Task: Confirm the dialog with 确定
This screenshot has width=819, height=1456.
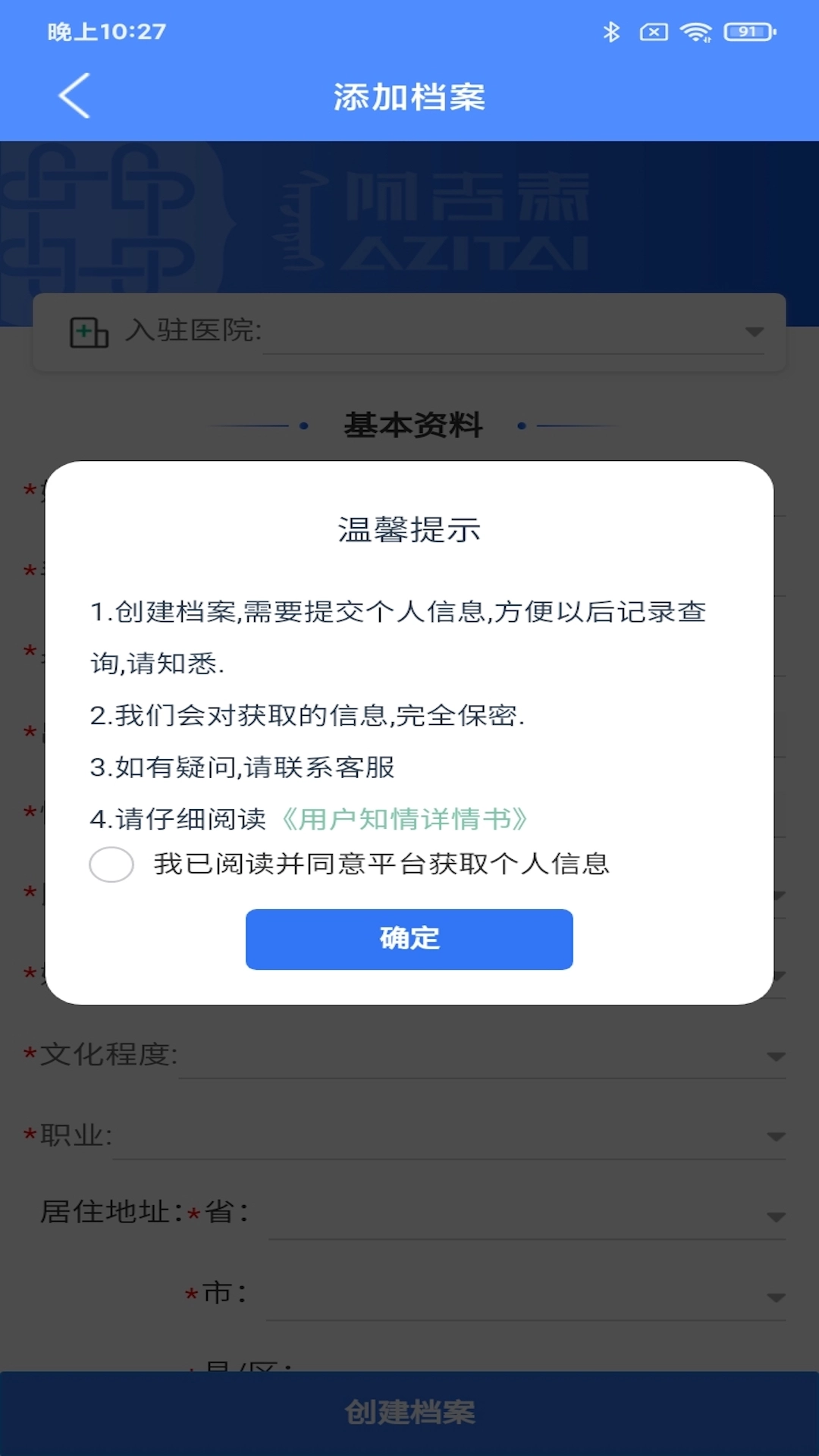Action: click(x=409, y=939)
